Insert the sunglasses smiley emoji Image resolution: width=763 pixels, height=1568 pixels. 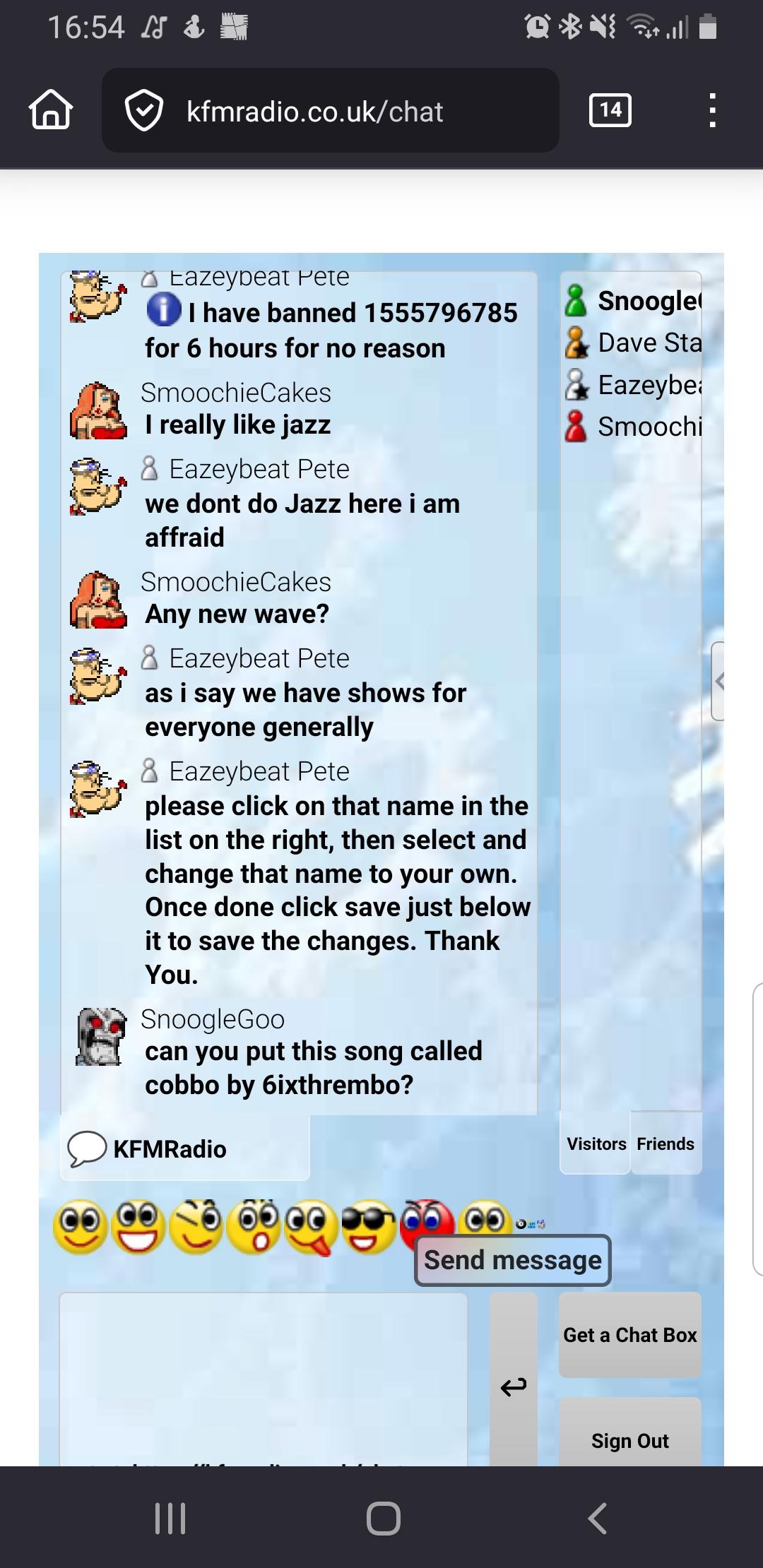tap(367, 1227)
